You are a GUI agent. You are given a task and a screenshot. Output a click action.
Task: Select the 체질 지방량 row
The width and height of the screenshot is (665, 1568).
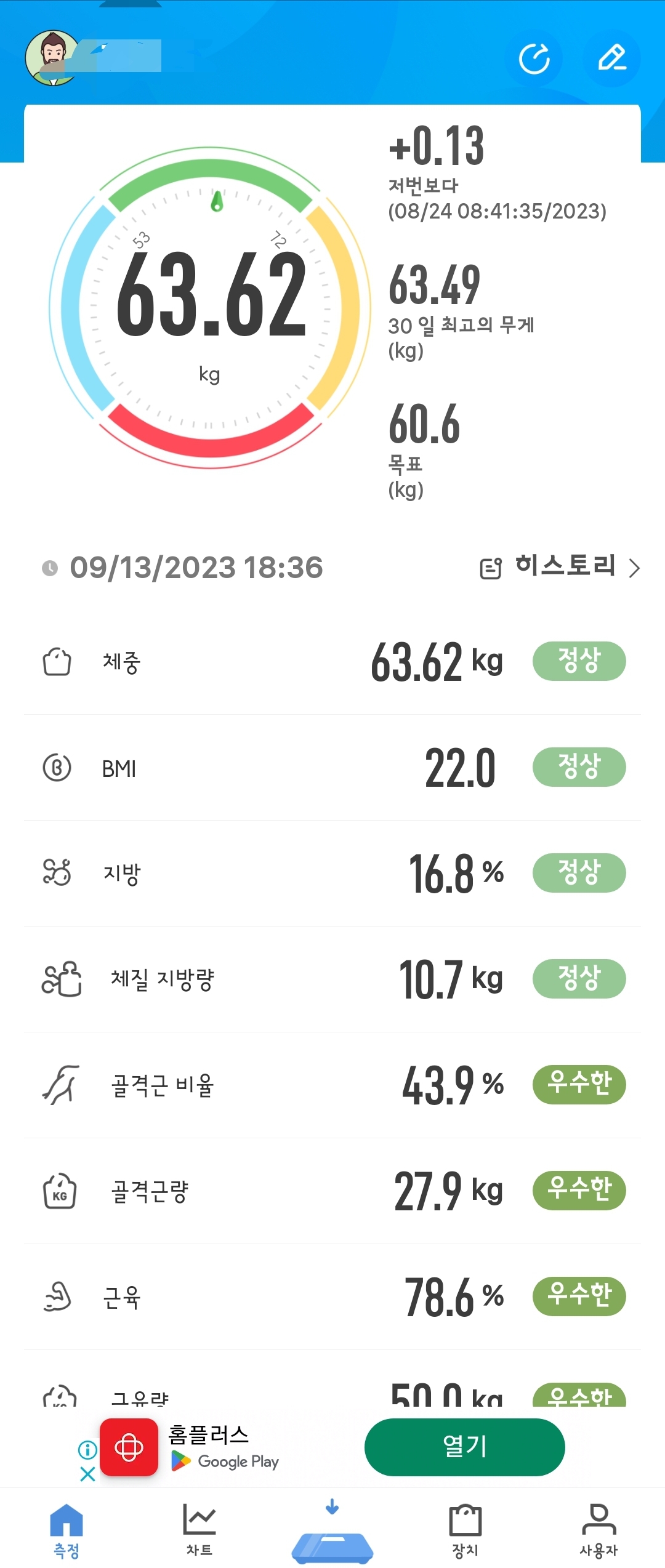tap(332, 979)
